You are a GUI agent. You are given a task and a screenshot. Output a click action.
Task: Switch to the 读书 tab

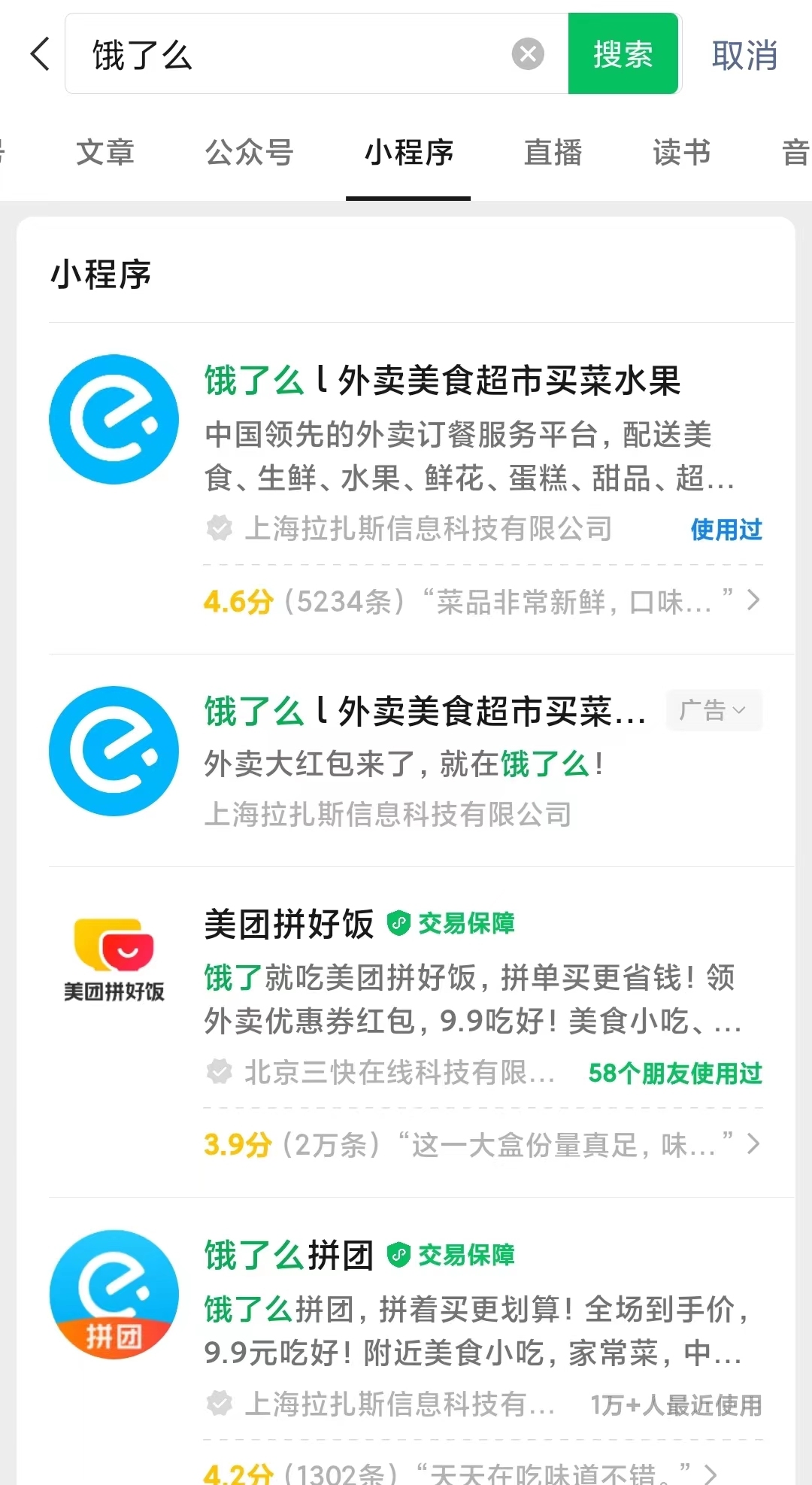[x=682, y=153]
